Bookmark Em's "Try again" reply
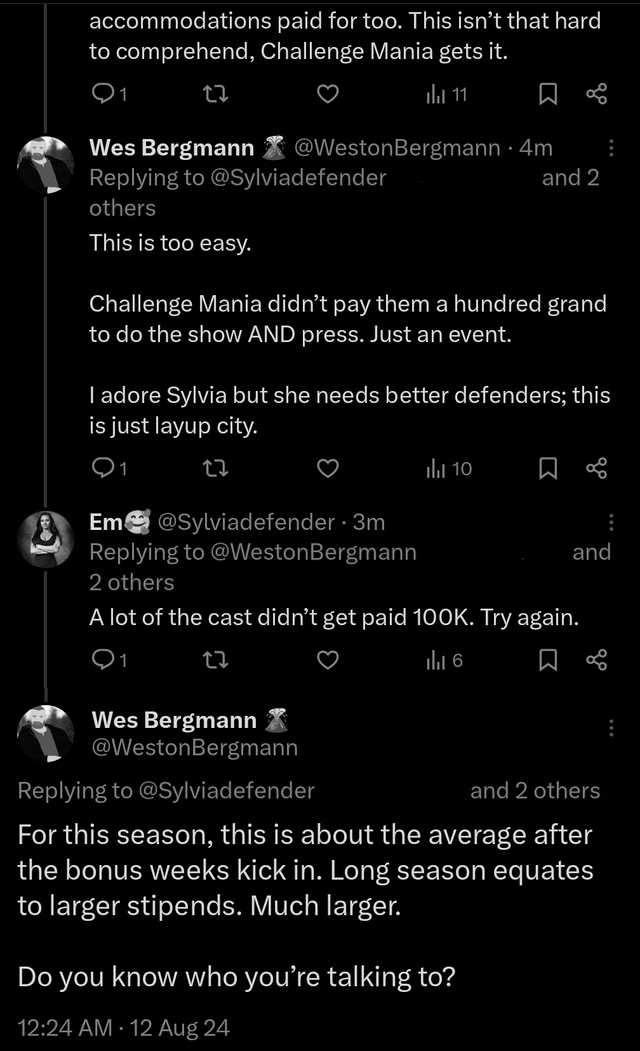This screenshot has width=640, height=1051. point(548,661)
